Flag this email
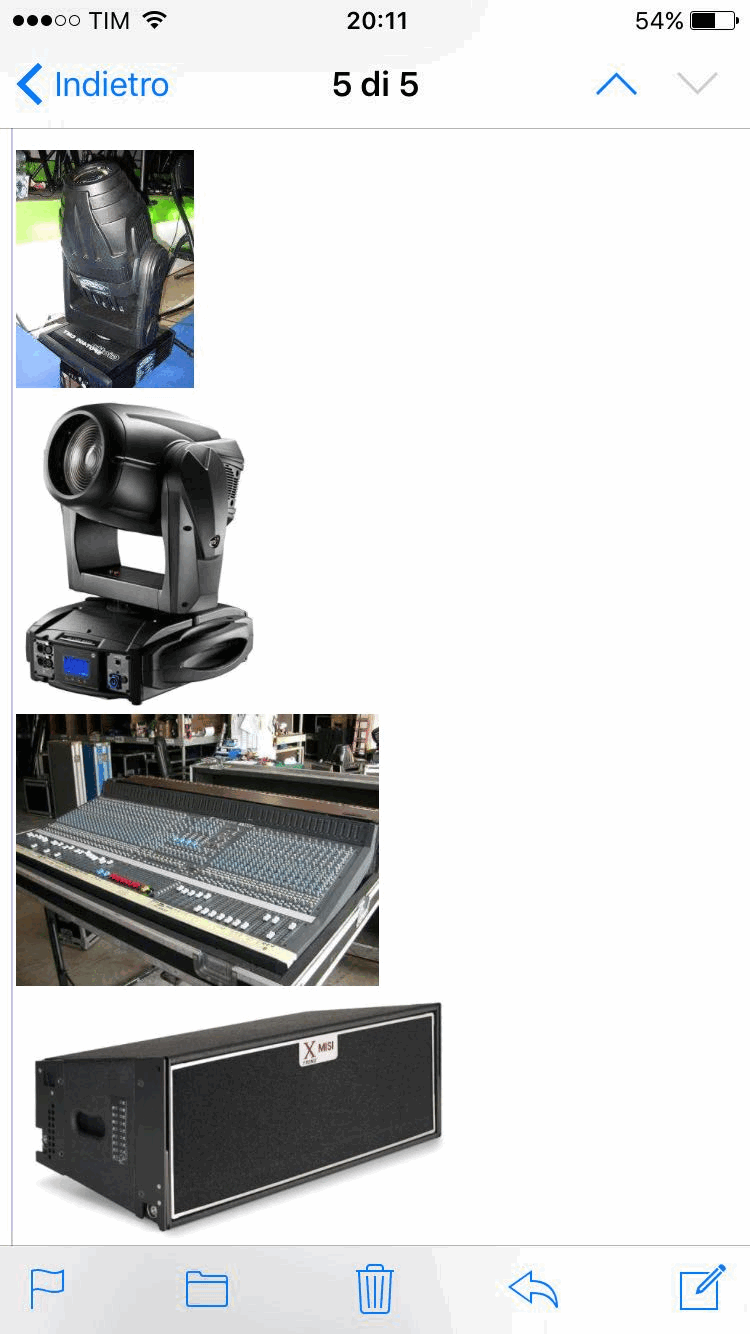The image size is (750, 1334). [47, 1289]
